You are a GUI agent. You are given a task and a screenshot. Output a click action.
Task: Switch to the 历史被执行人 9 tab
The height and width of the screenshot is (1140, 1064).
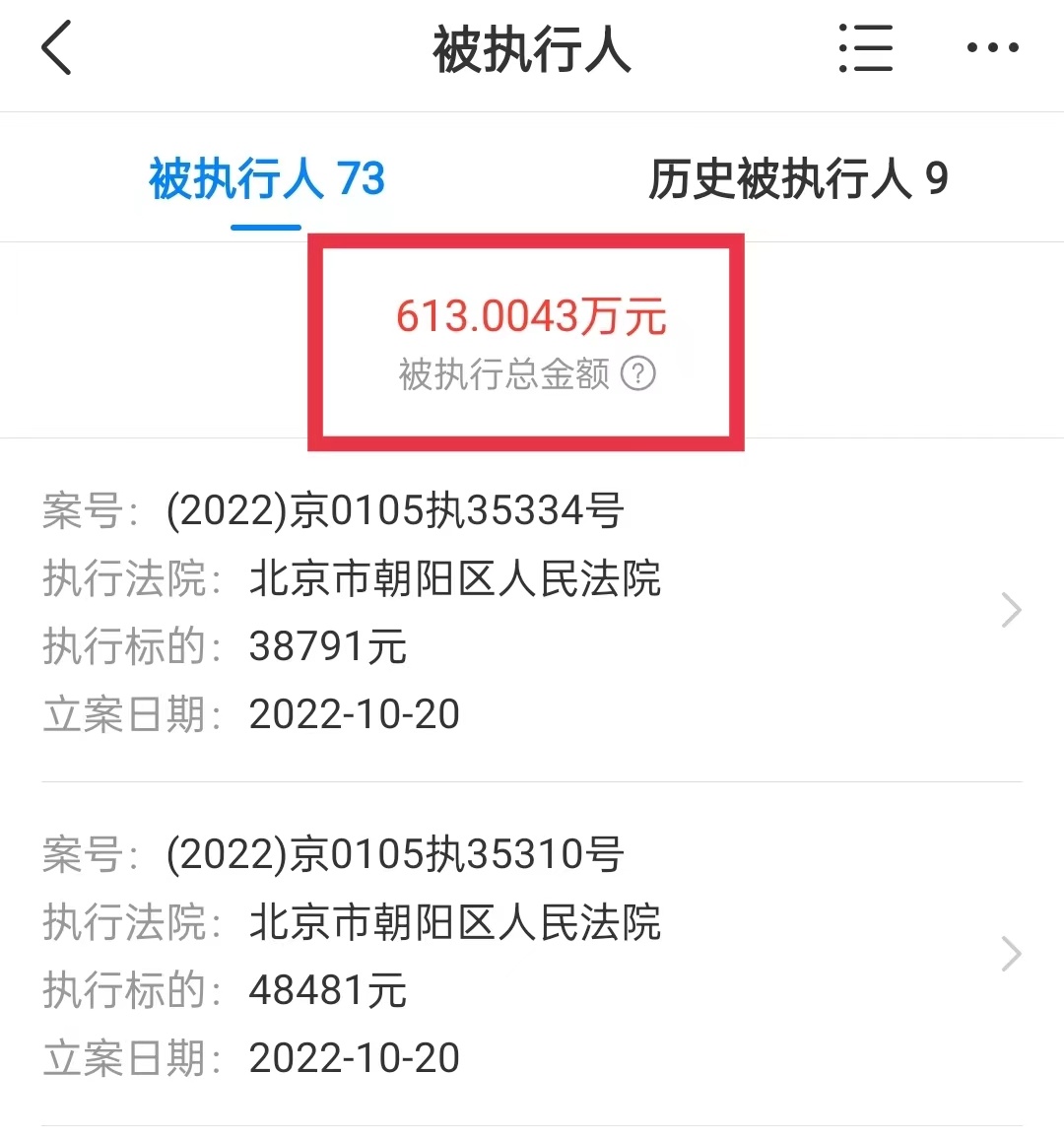[798, 179]
